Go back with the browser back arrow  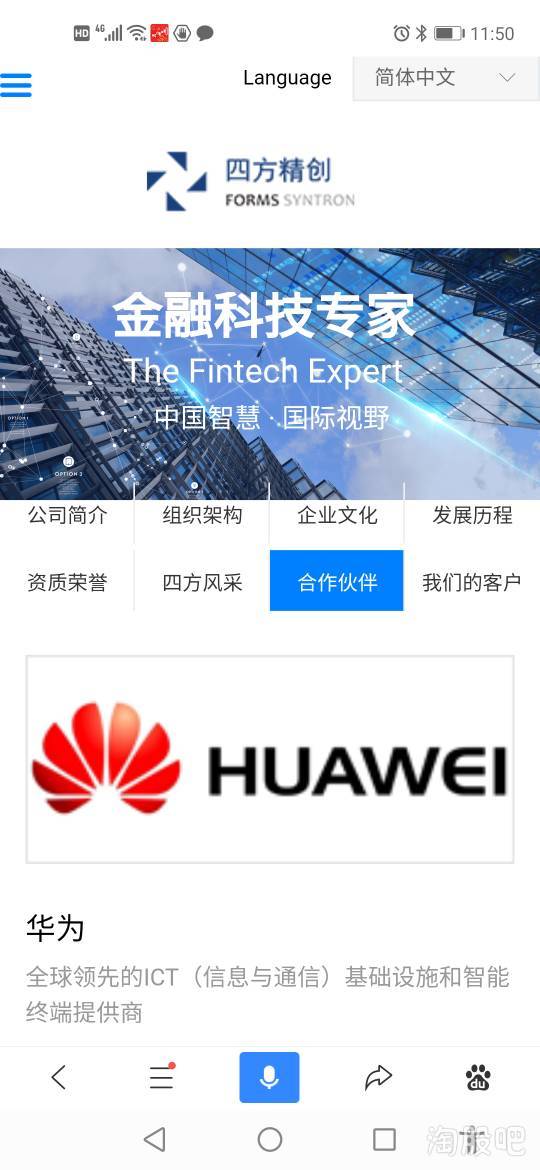coord(58,1077)
